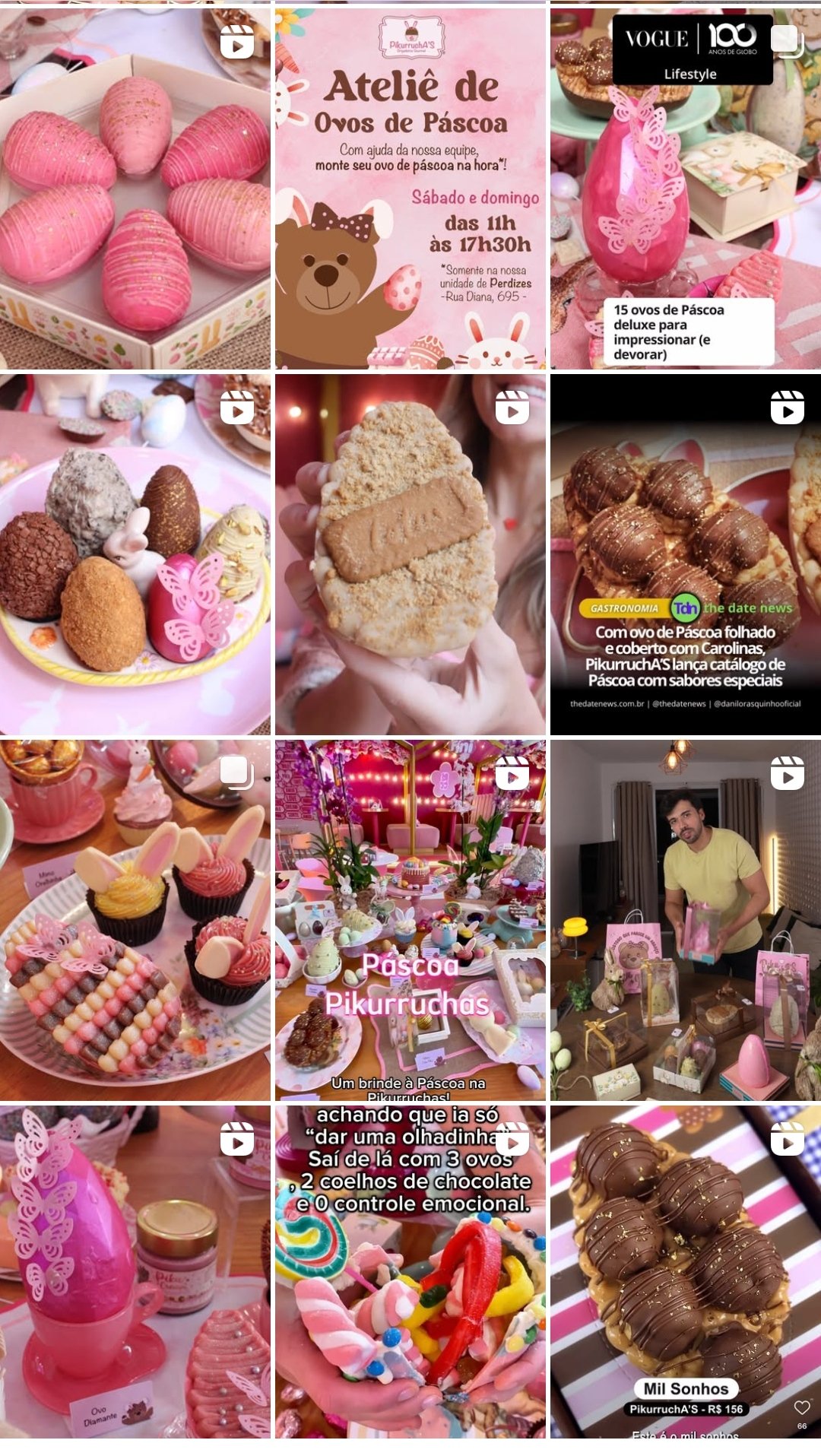Screen dimensions: 821x1456
Task: Open the bunny cupcakes carousel post
Action: 135,920
